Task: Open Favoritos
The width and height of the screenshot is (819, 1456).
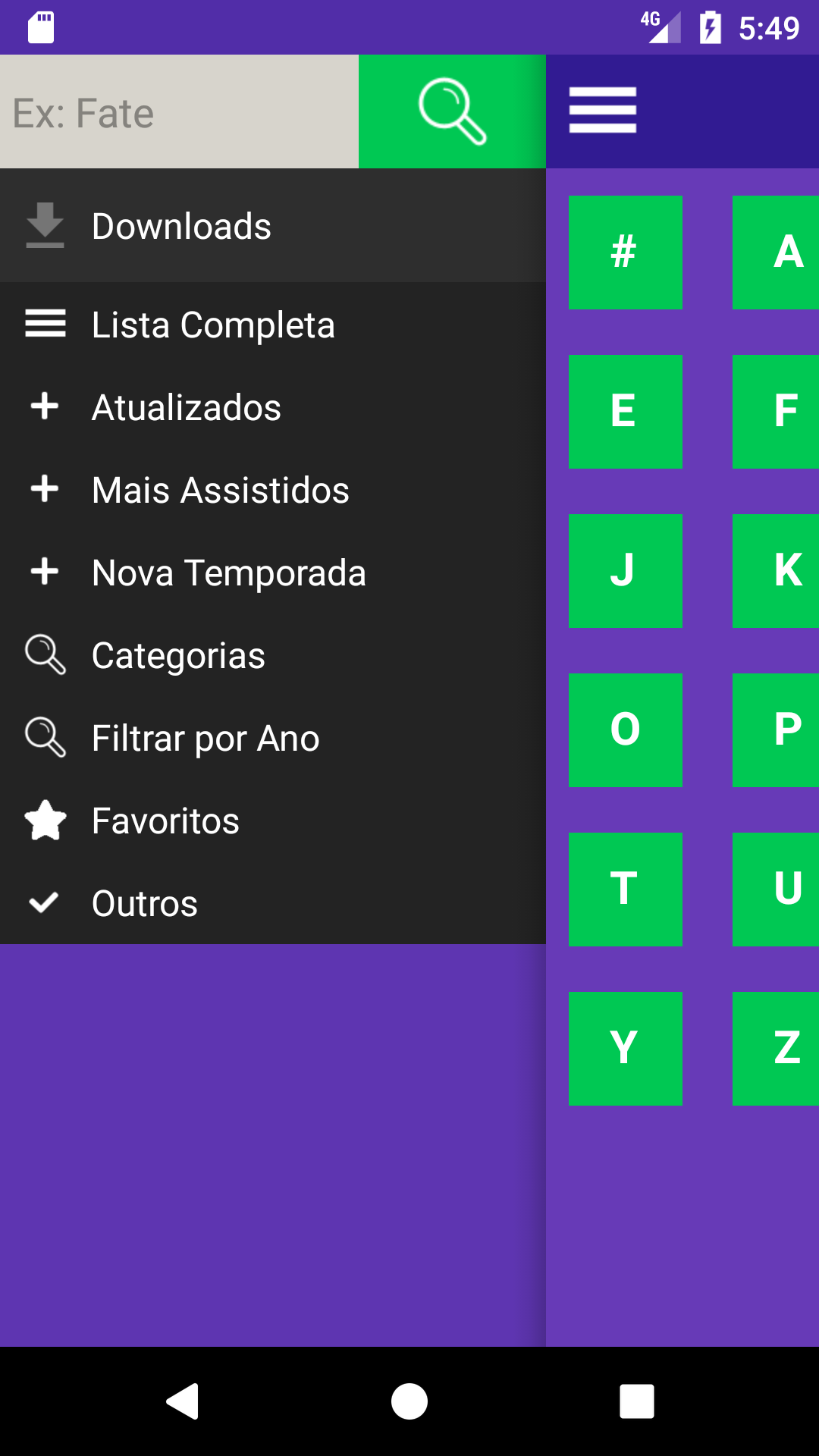Action: pos(273,820)
